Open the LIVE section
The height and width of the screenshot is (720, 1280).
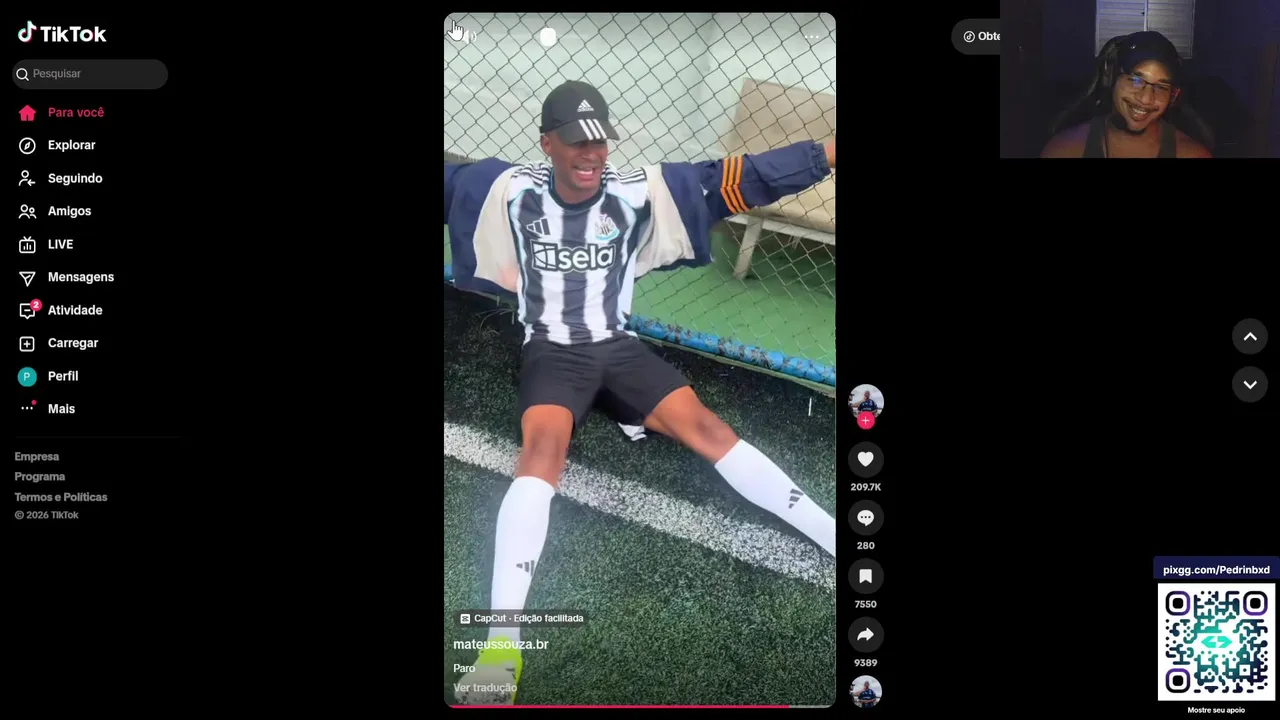tap(60, 245)
